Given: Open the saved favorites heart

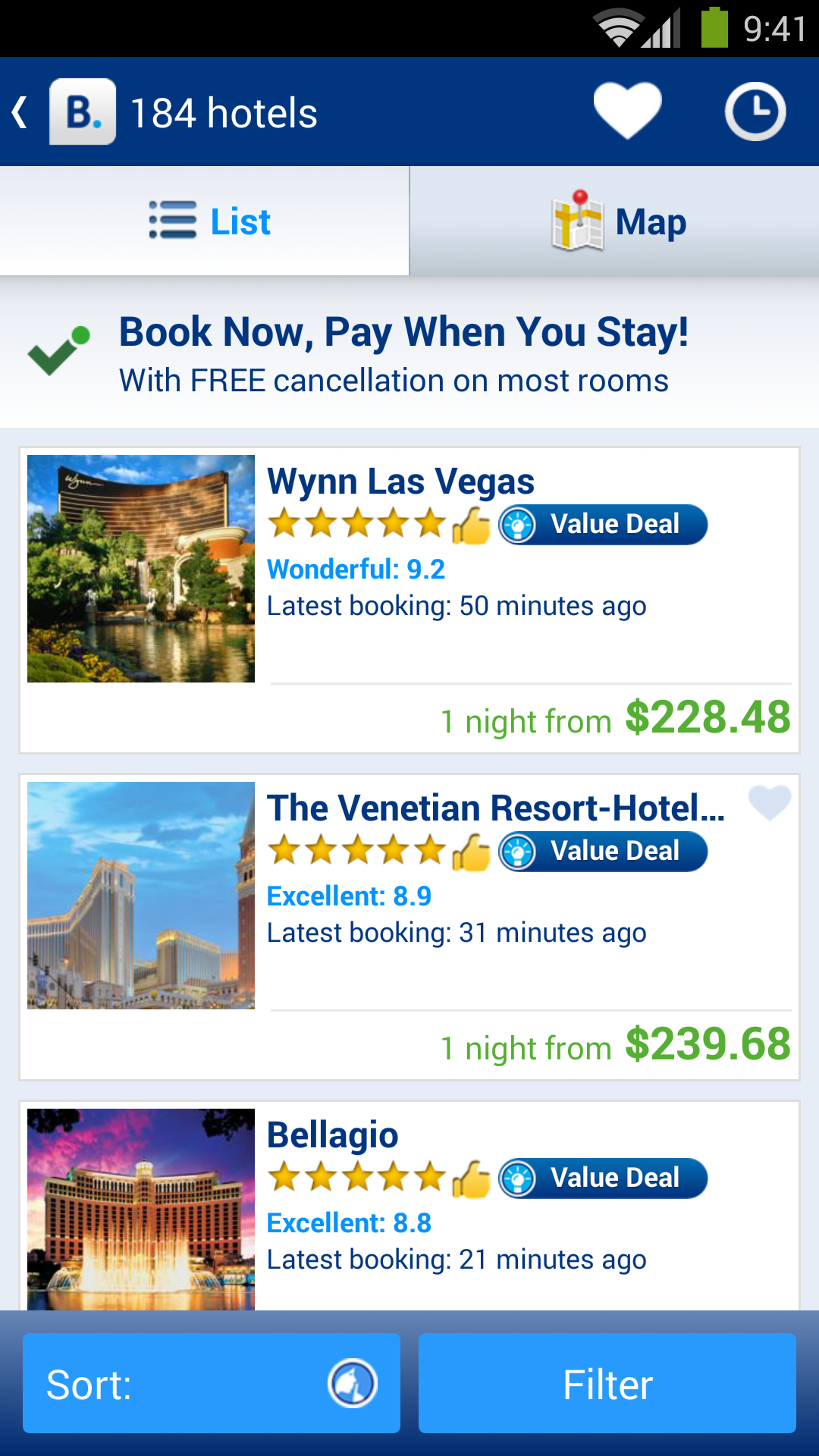Looking at the screenshot, I should (627, 111).
